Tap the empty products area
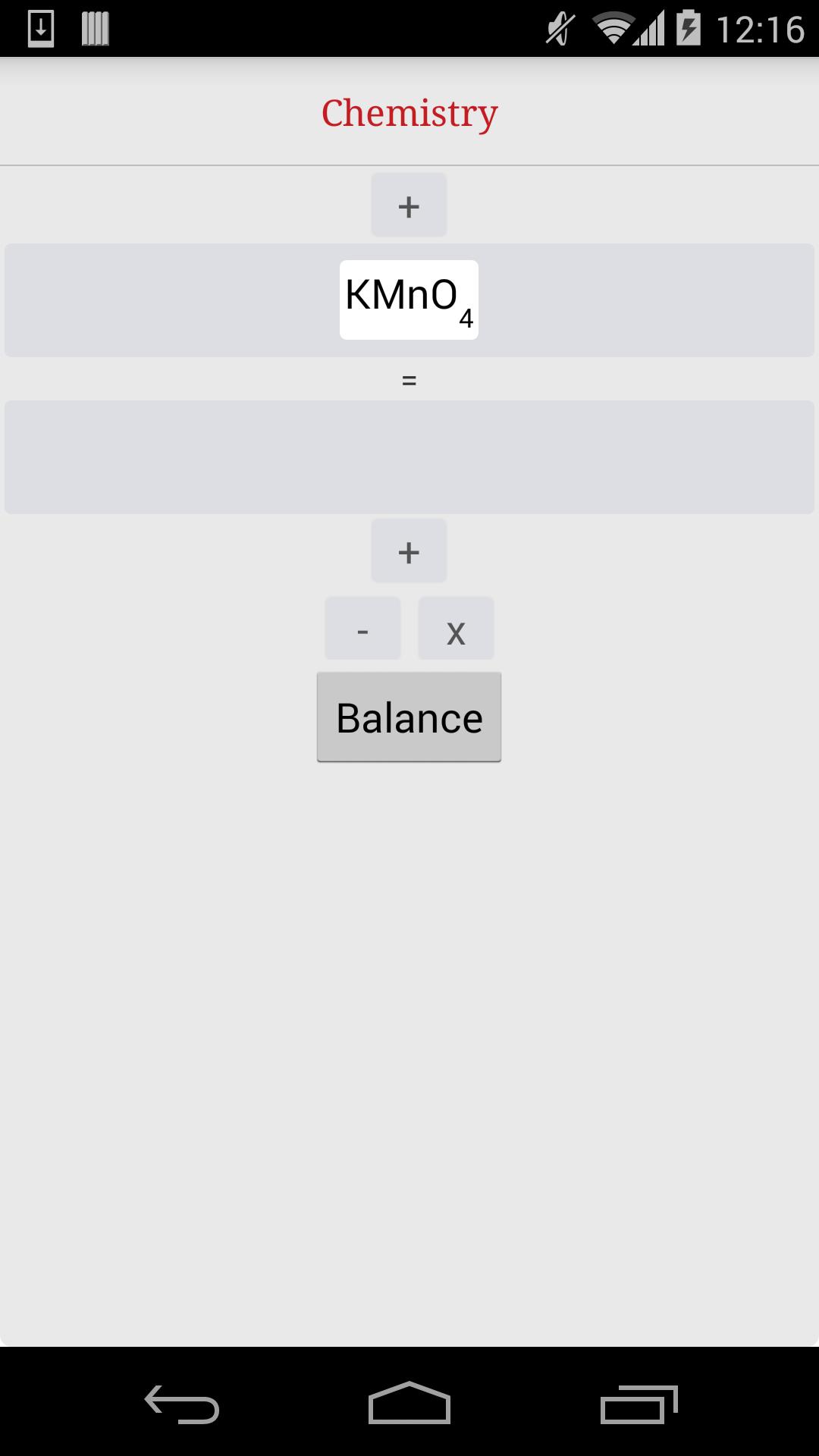The width and height of the screenshot is (819, 1456). (x=409, y=457)
